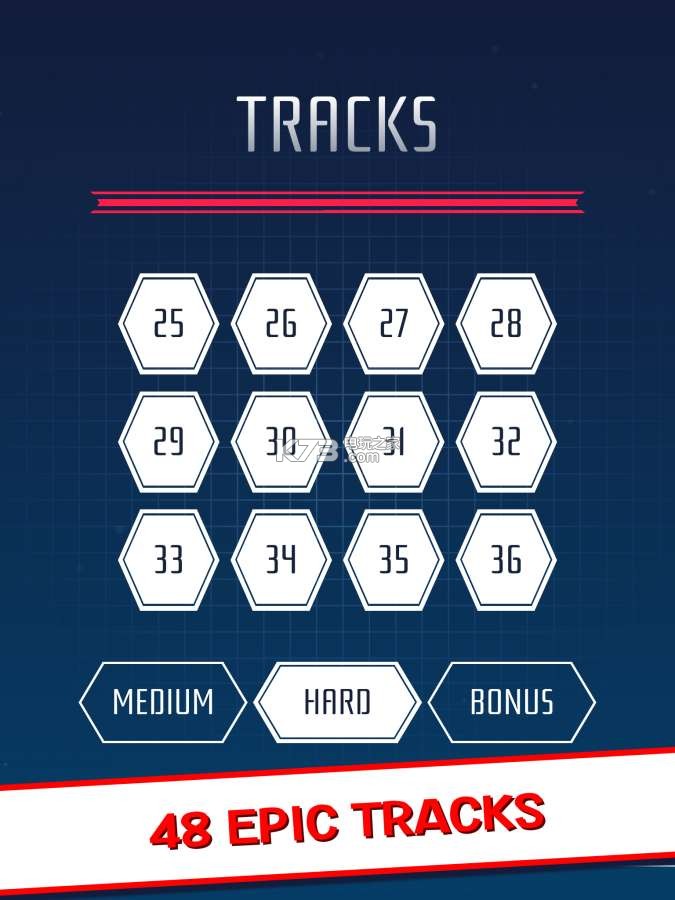
Task: Open track 26
Action: [x=281, y=324]
